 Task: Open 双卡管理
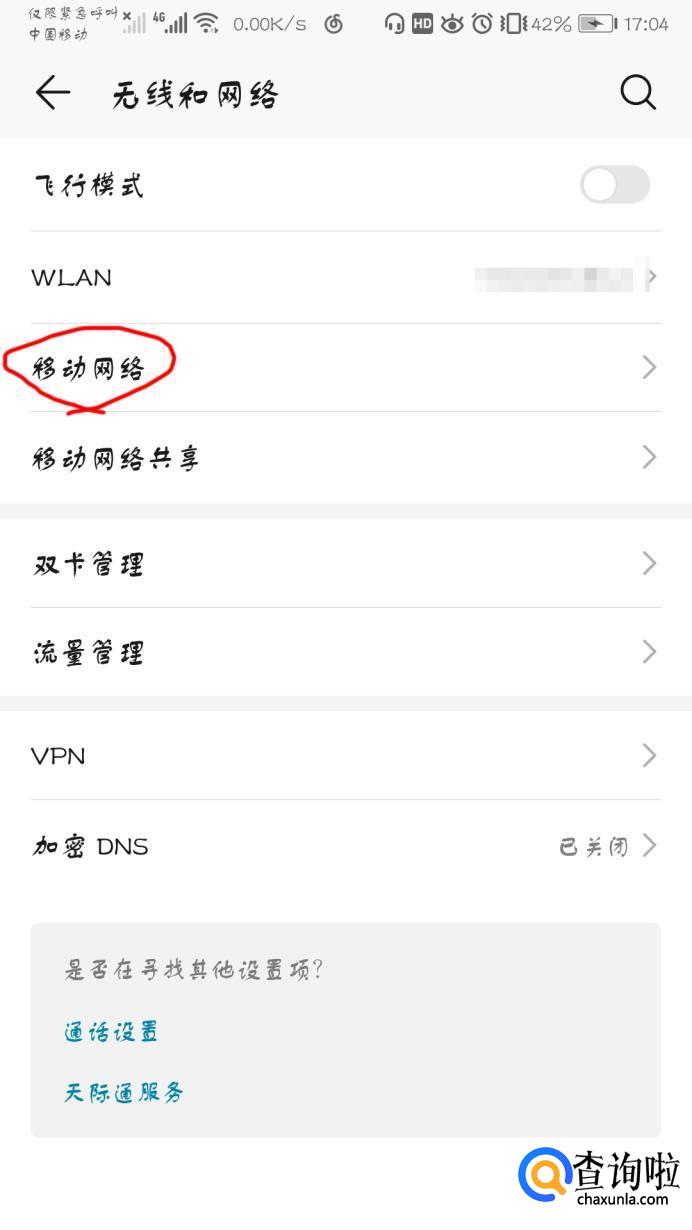click(x=345, y=564)
